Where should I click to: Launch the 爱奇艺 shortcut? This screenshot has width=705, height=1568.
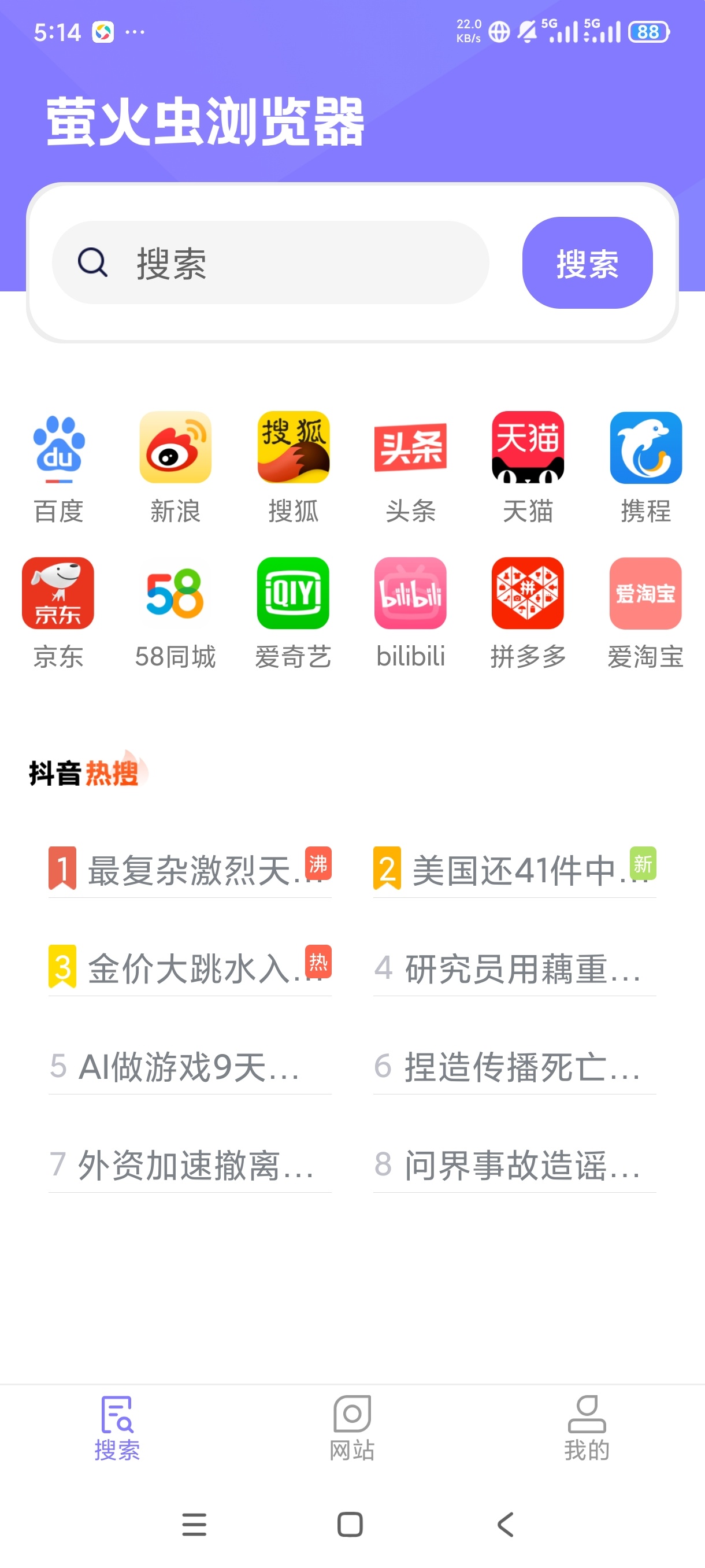pos(293,613)
